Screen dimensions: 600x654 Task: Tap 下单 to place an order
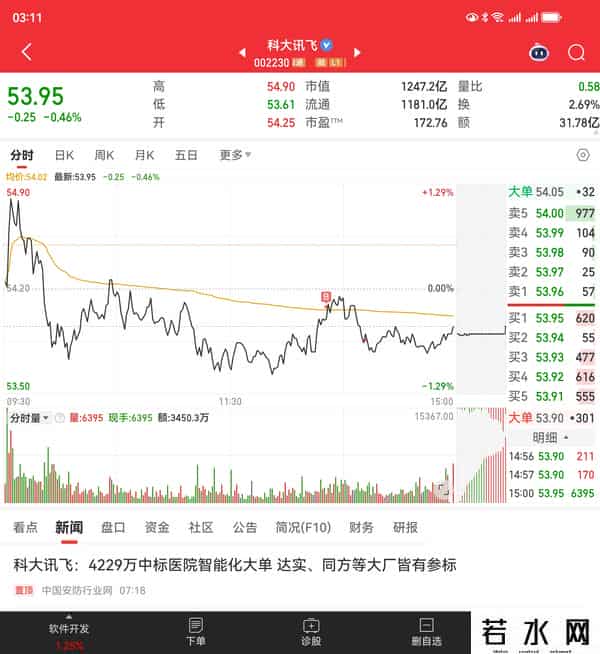tap(196, 632)
